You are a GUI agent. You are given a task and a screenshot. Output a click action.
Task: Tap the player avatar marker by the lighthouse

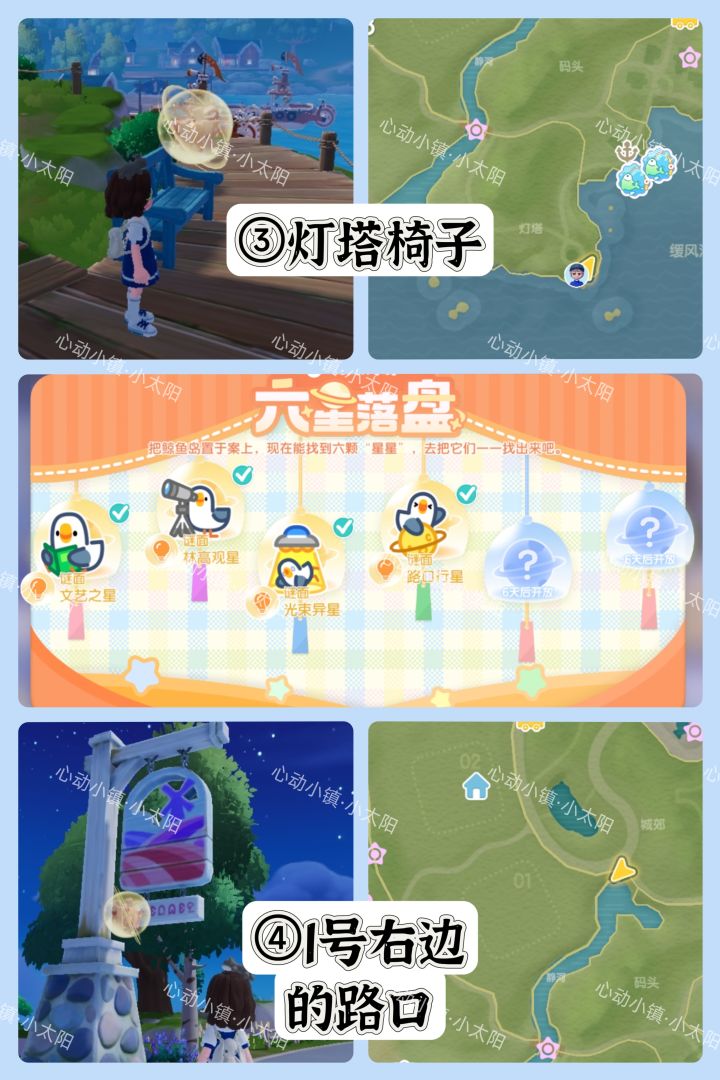point(577,273)
